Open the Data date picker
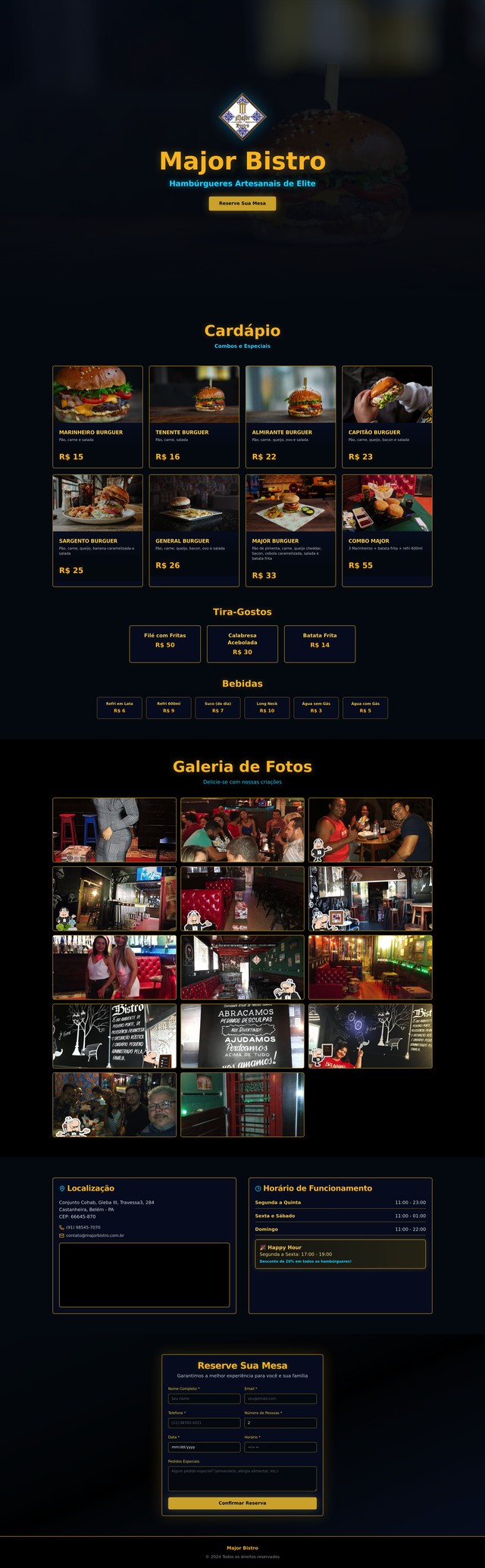 coord(204,1447)
